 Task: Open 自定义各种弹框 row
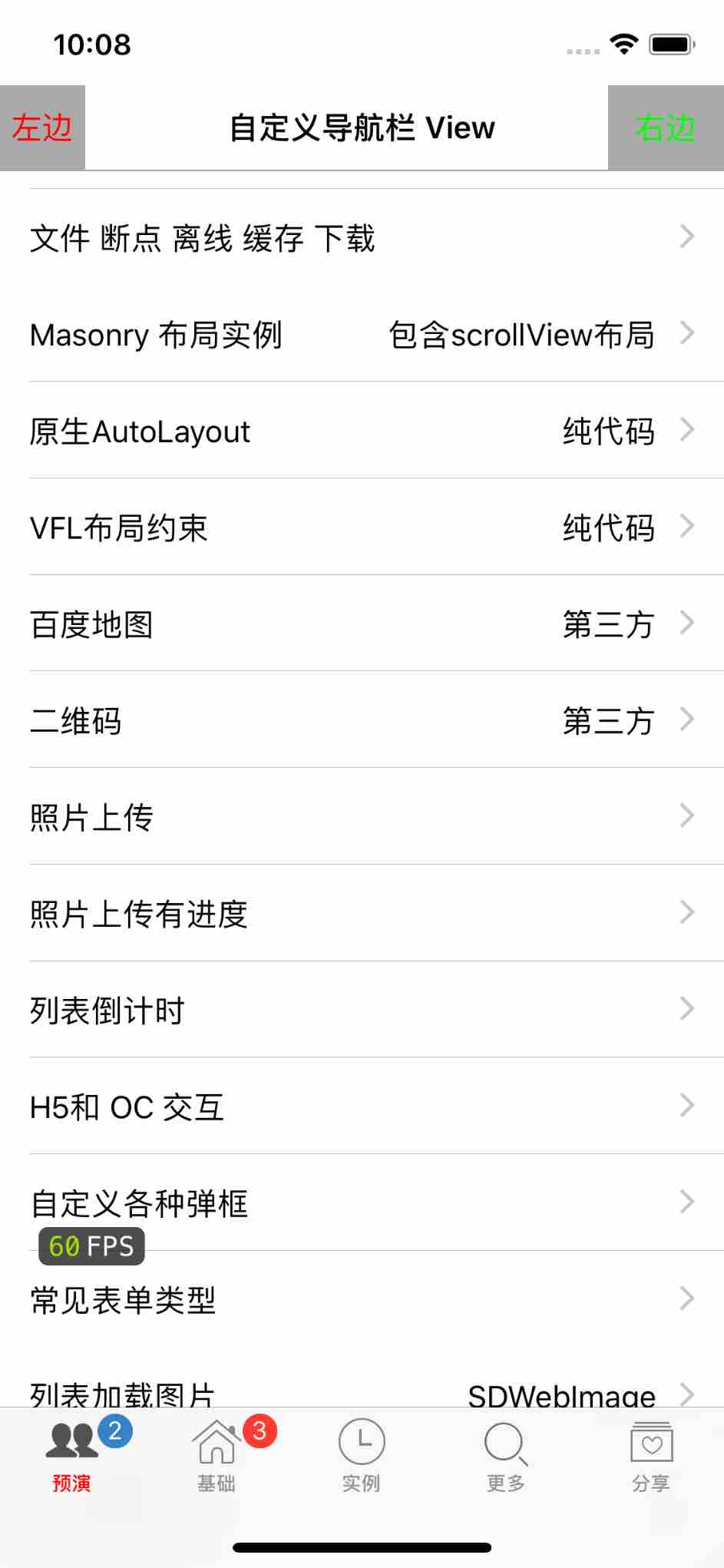pyautogui.click(x=361, y=1202)
